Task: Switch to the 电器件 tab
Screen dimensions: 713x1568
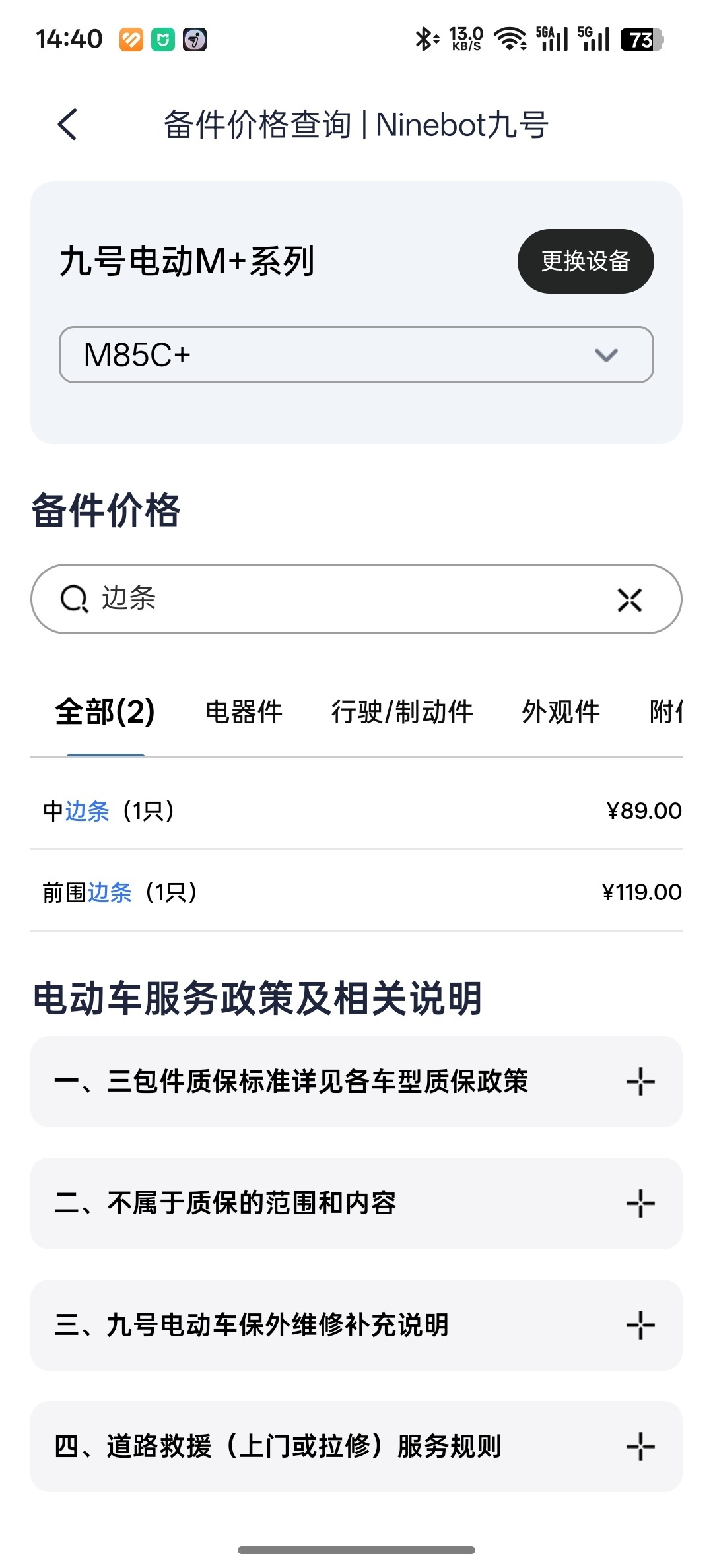Action: 244,713
